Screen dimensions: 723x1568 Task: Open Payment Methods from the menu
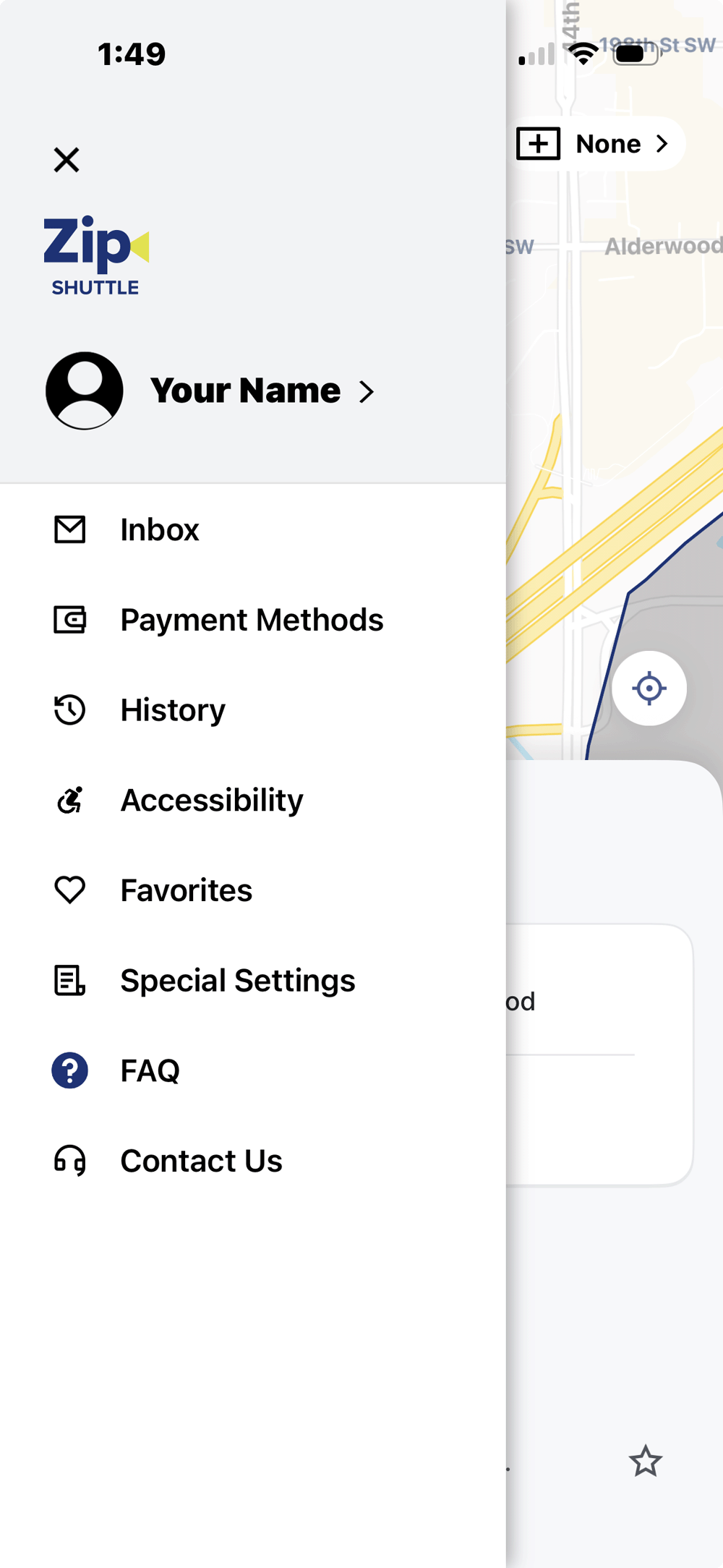252,620
